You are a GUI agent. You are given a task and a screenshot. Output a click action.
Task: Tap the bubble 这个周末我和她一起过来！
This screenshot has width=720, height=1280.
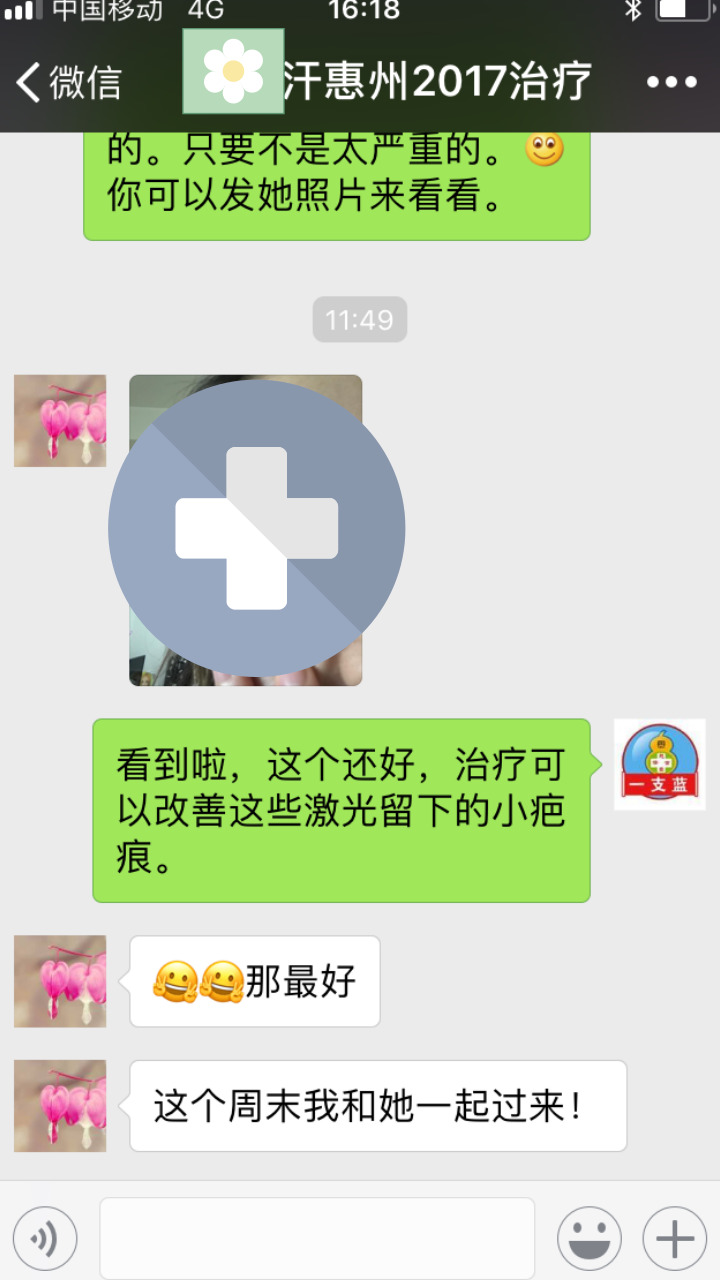click(378, 1105)
